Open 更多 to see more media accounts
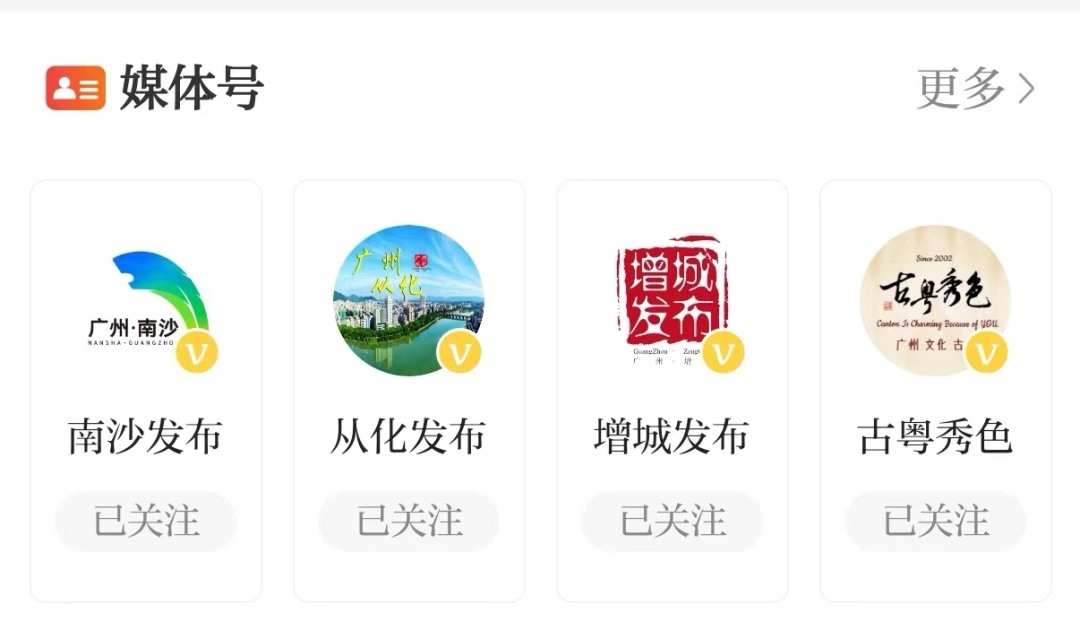The height and width of the screenshot is (638, 1080). (x=975, y=89)
